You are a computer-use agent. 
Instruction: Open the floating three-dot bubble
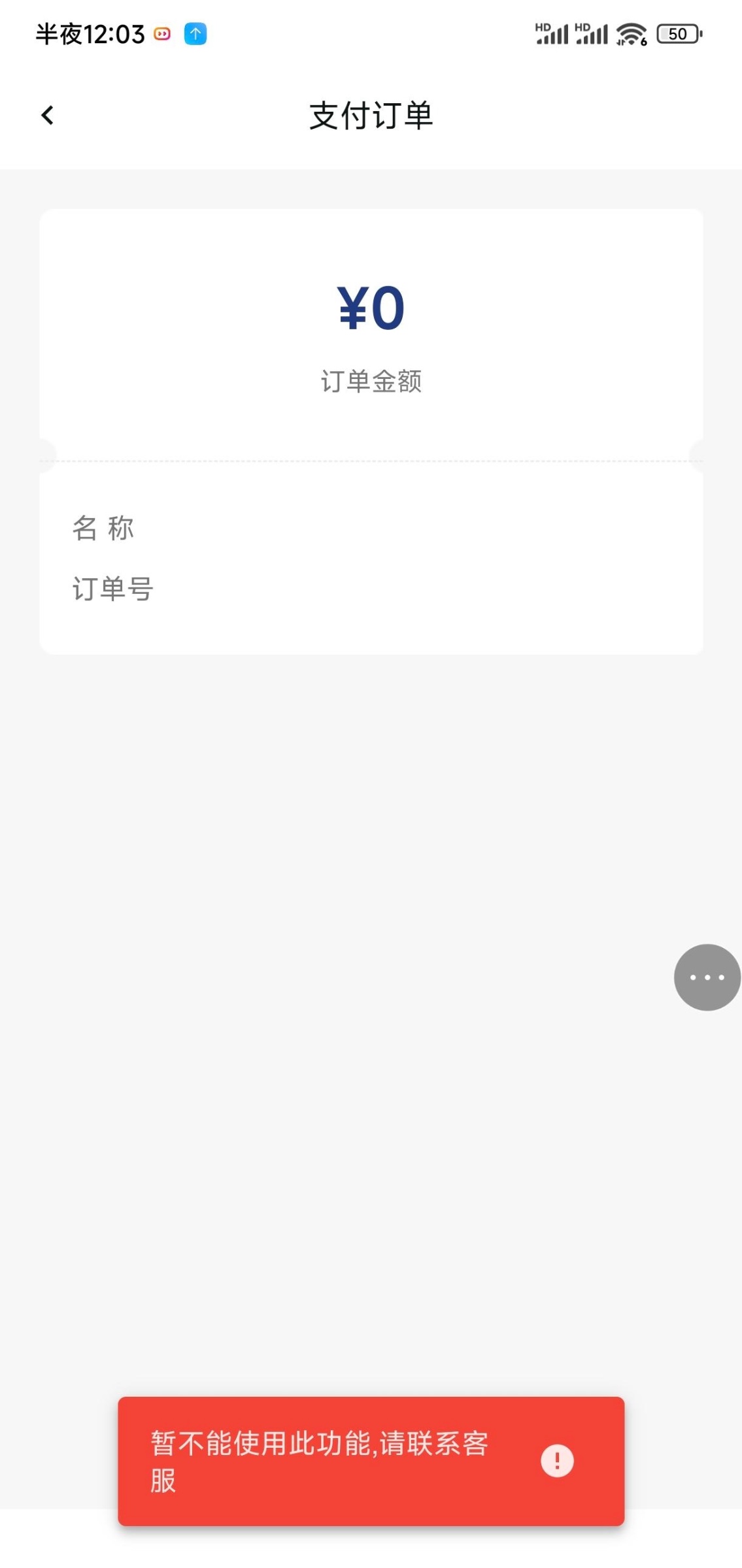(x=707, y=977)
